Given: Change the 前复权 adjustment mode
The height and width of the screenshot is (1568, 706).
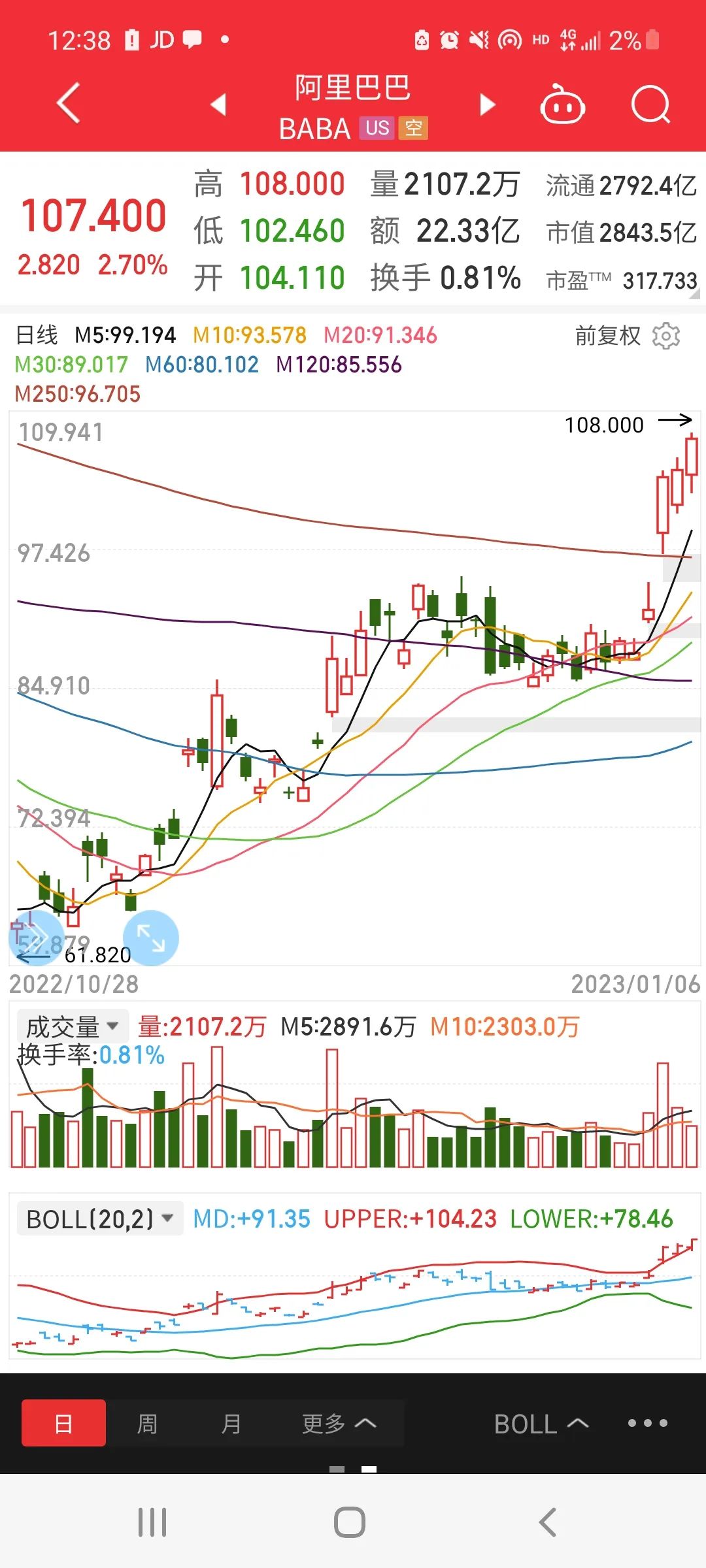Looking at the screenshot, I should point(607,336).
